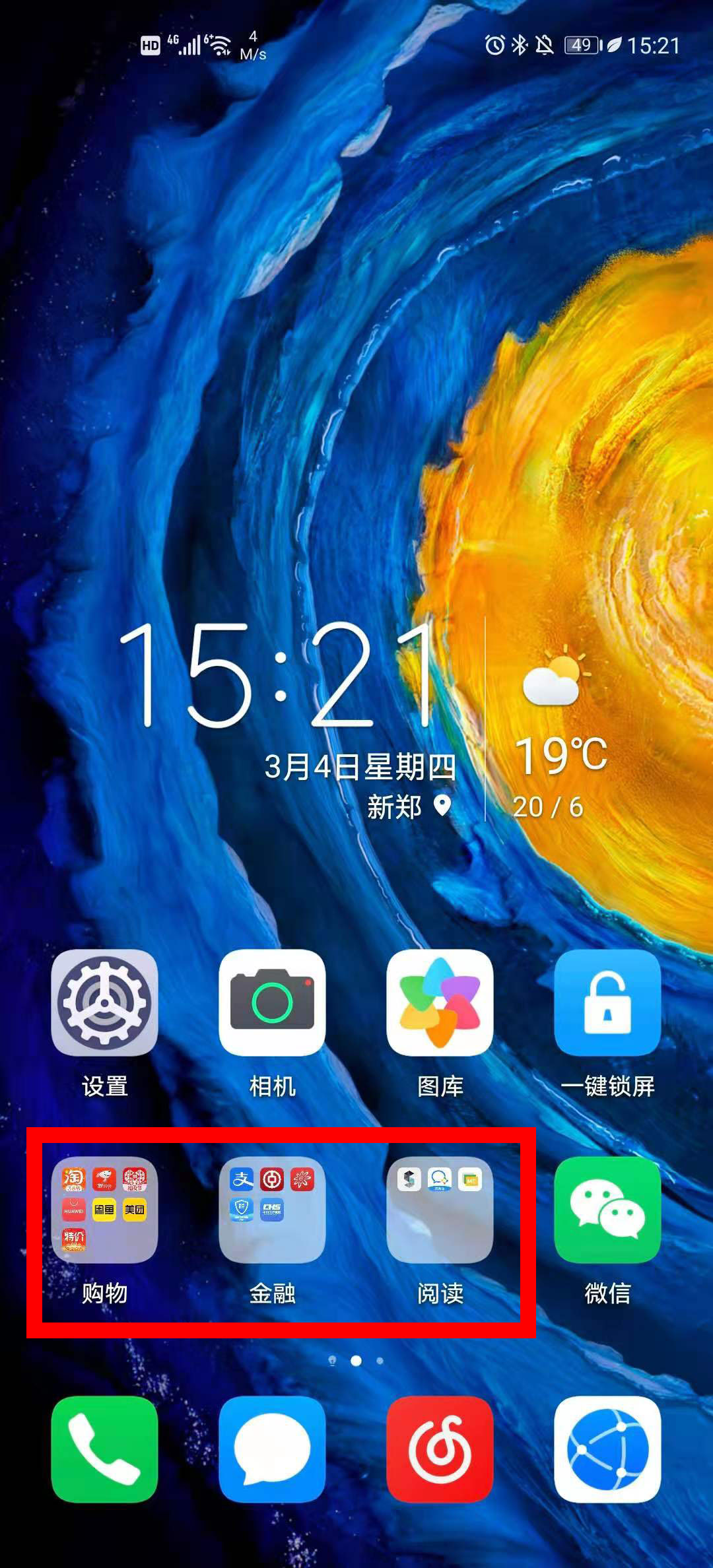Open the 购物 shopping folder

pyautogui.click(x=104, y=1210)
